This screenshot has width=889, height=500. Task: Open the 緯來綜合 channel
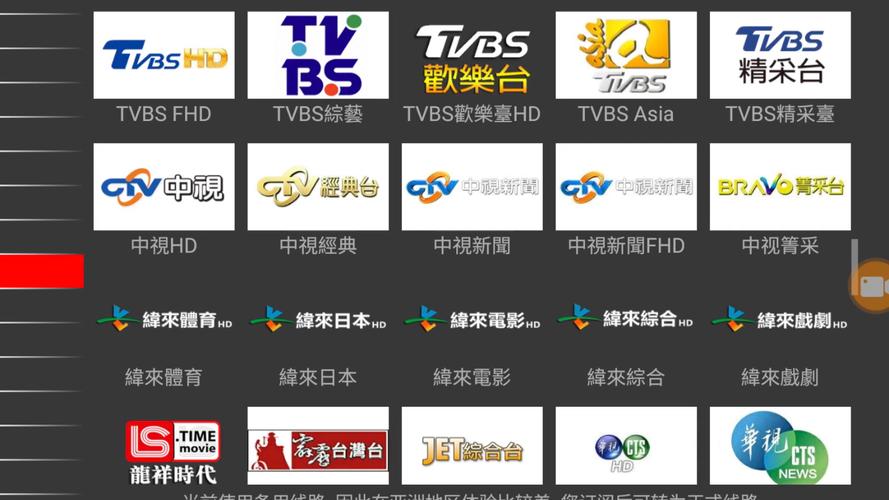626,320
